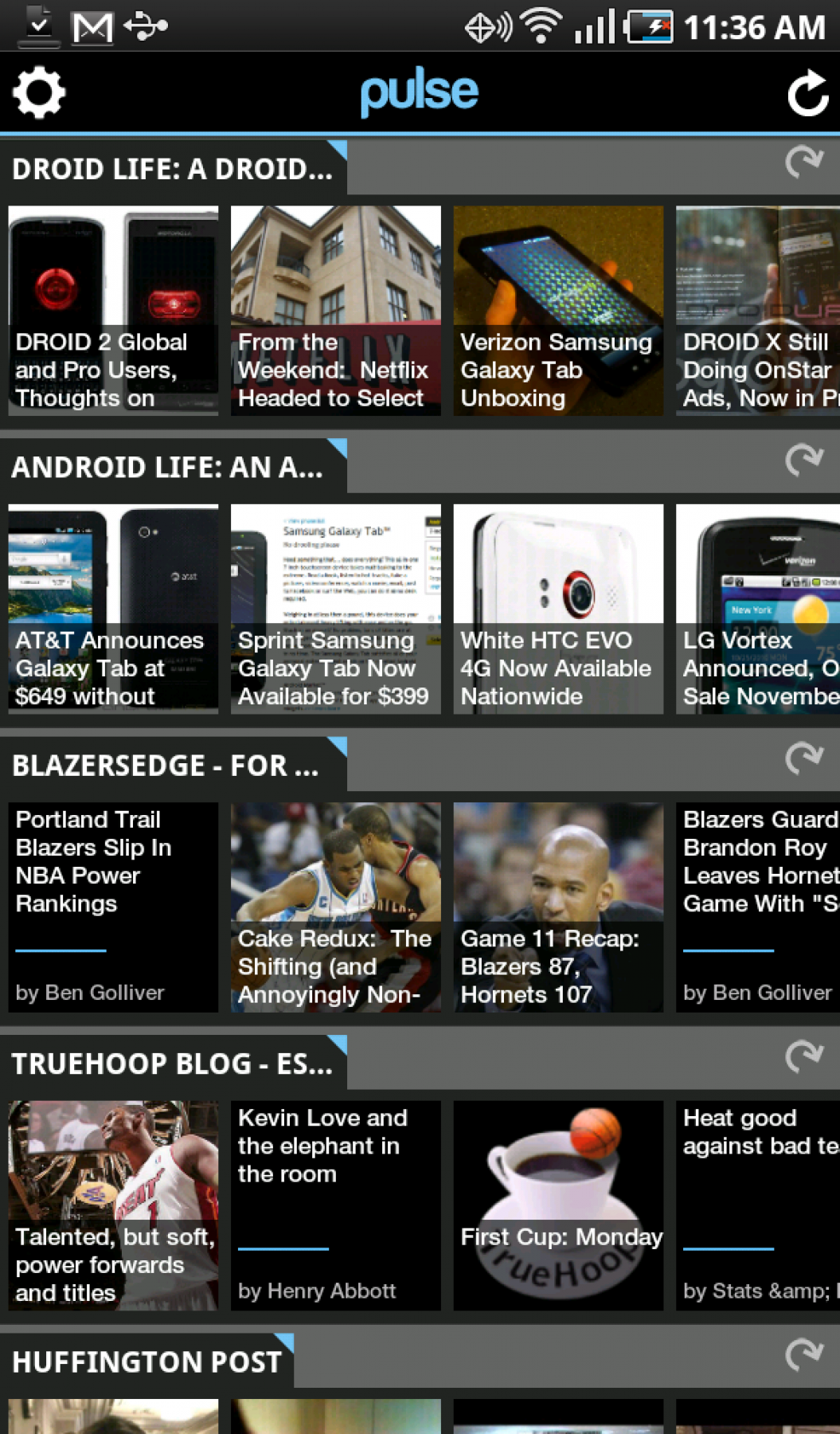Open First Cup: Monday article
This screenshot has height=1434, width=840.
pyautogui.click(x=558, y=1205)
